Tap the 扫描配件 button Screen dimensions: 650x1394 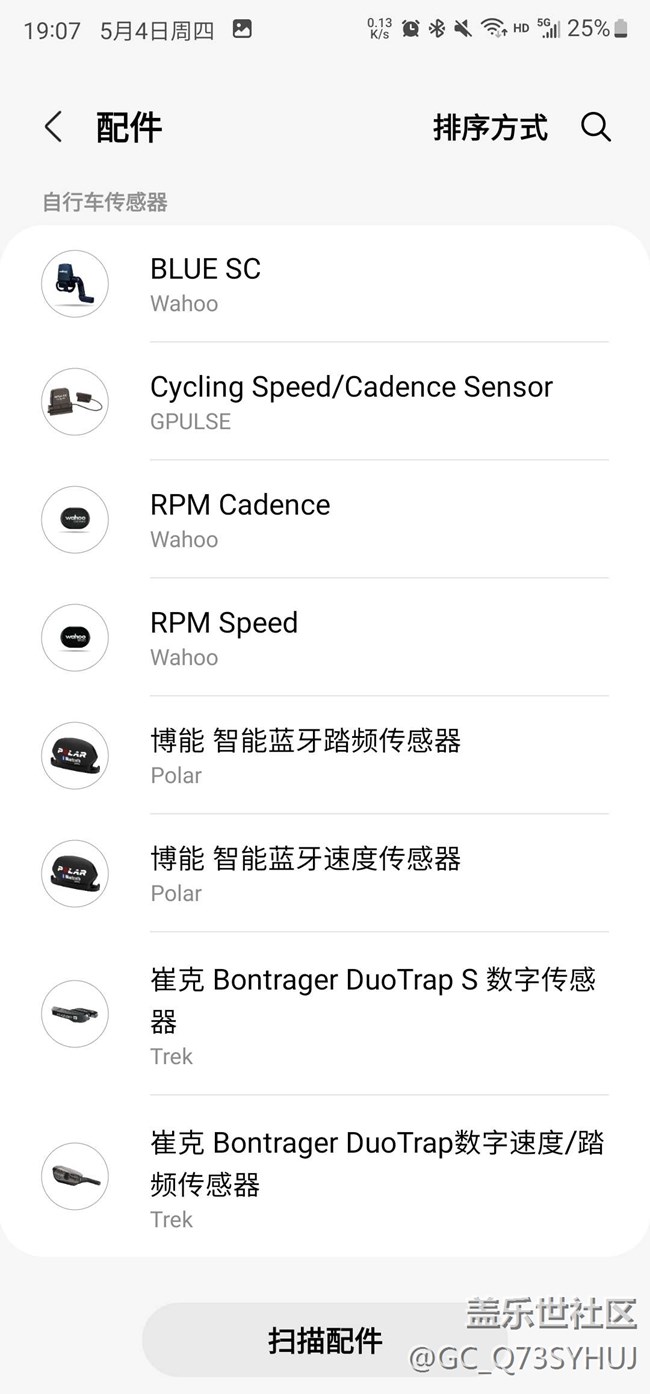[x=324, y=1340]
